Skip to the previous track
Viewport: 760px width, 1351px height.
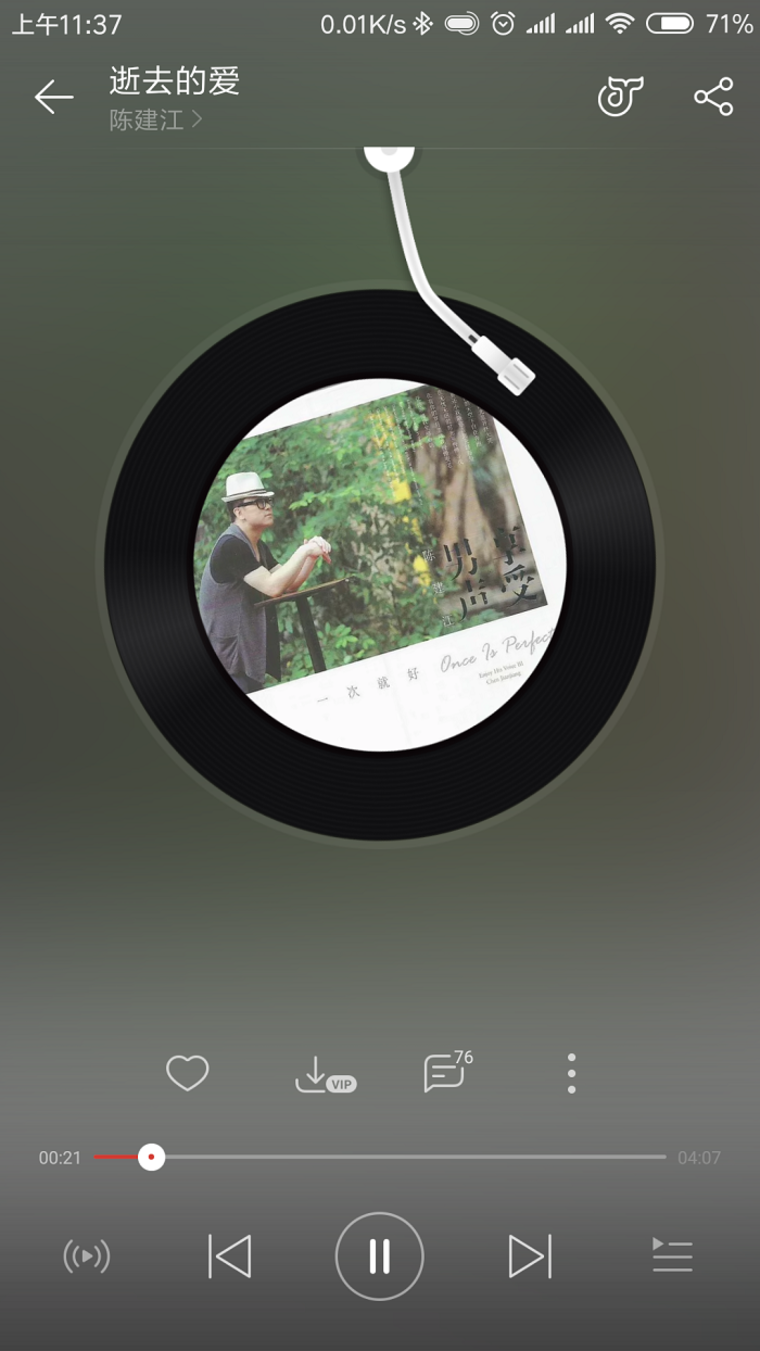pos(230,1256)
